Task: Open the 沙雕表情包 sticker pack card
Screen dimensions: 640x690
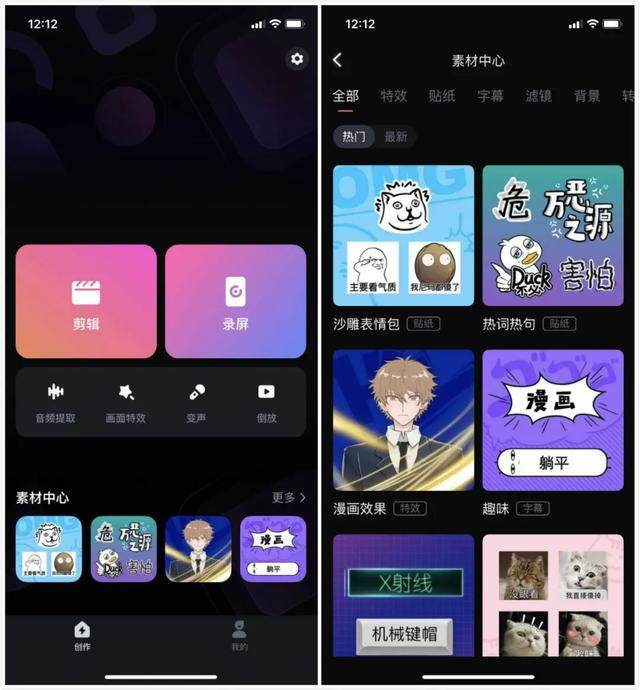Action: tap(403, 235)
